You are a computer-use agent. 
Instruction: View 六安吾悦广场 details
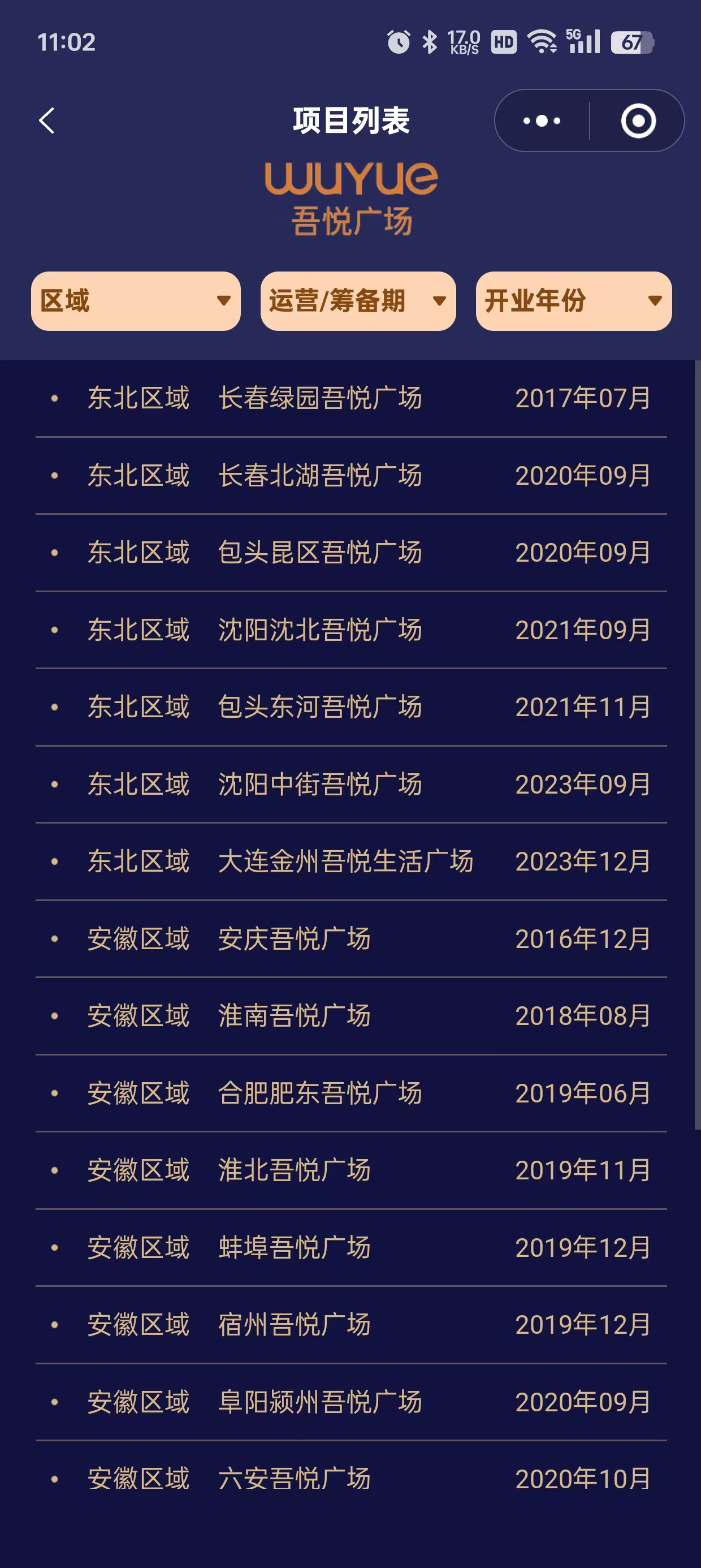tap(351, 1479)
